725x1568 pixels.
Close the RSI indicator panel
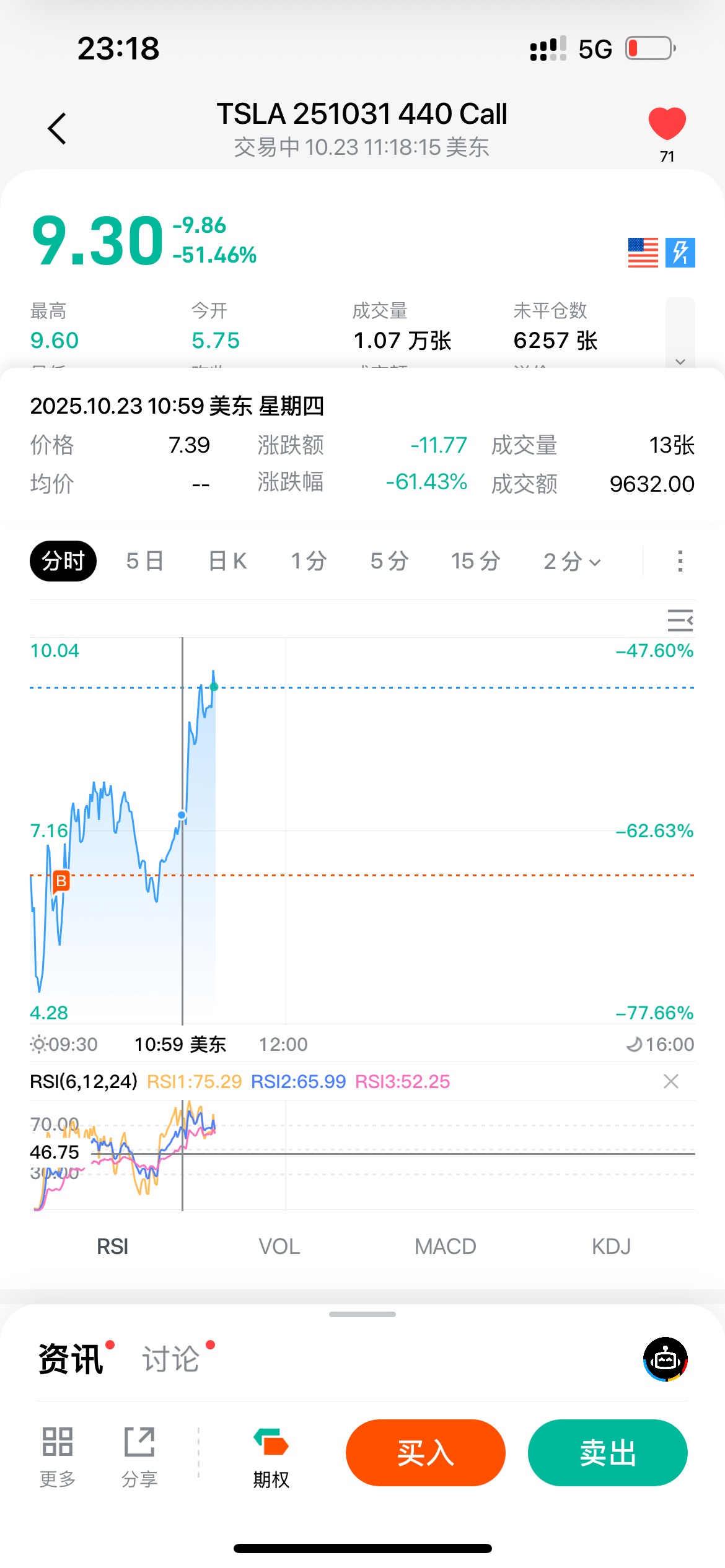[670, 1081]
